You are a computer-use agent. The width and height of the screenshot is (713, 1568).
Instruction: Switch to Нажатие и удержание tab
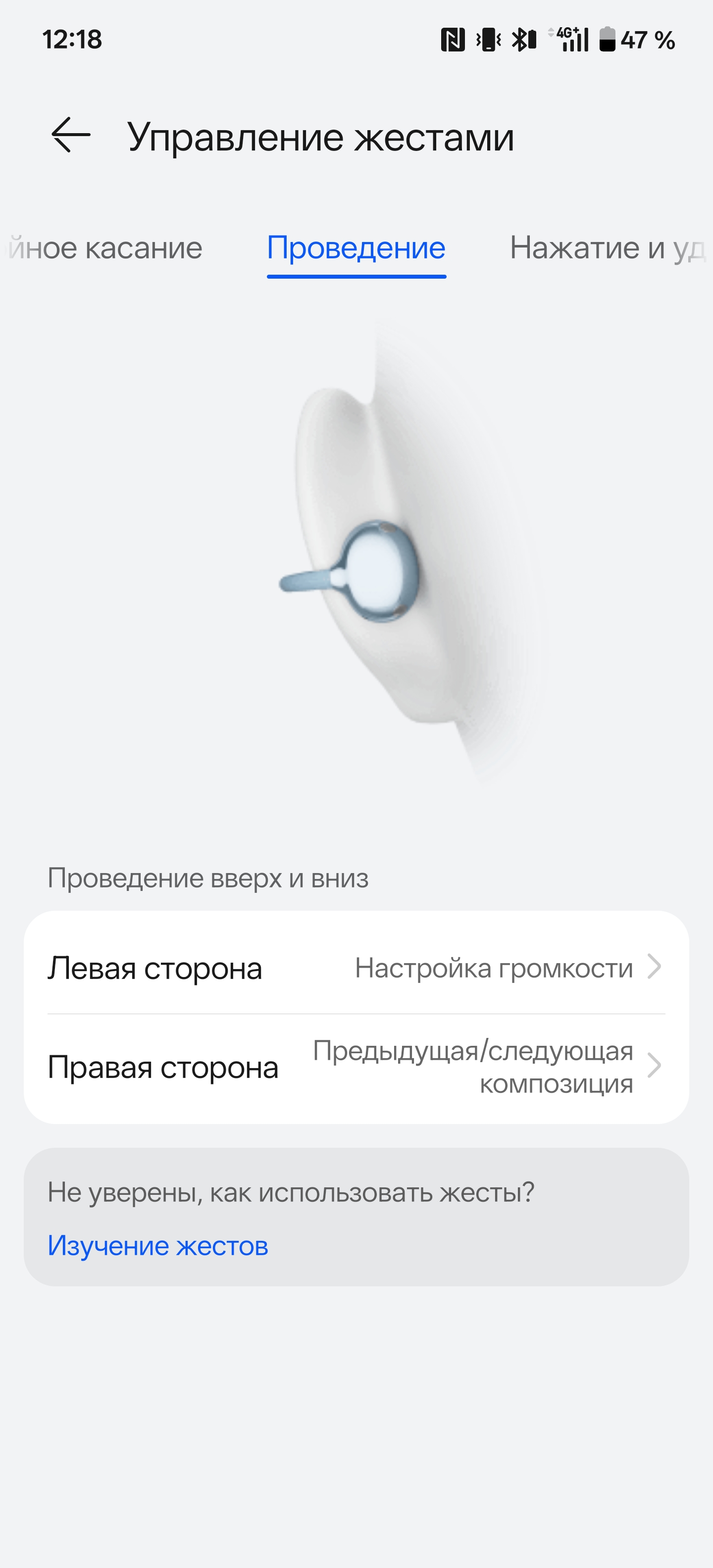607,248
